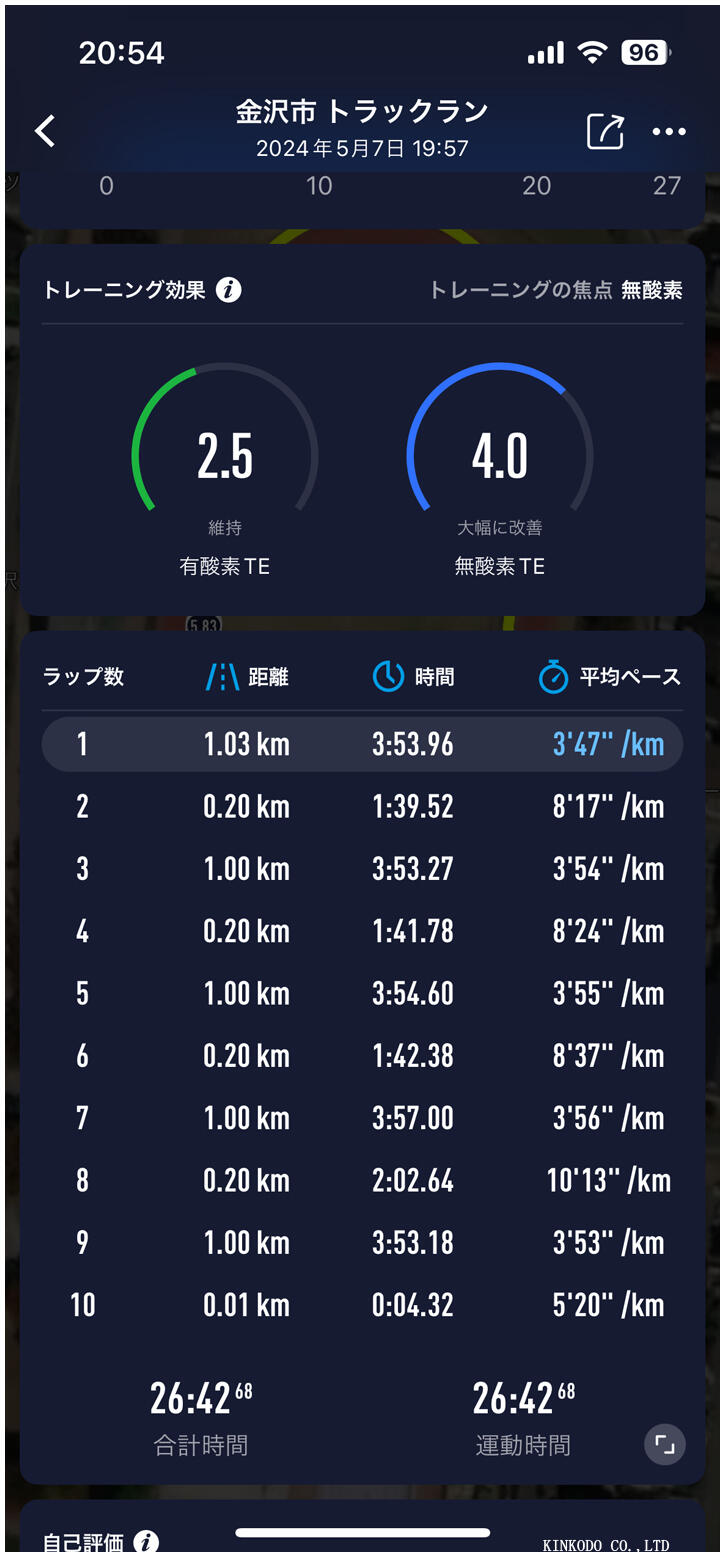Viewport: 725px width, 1558px height.
Task: Select lap 3 row with time 3:53.27
Action: (362, 868)
